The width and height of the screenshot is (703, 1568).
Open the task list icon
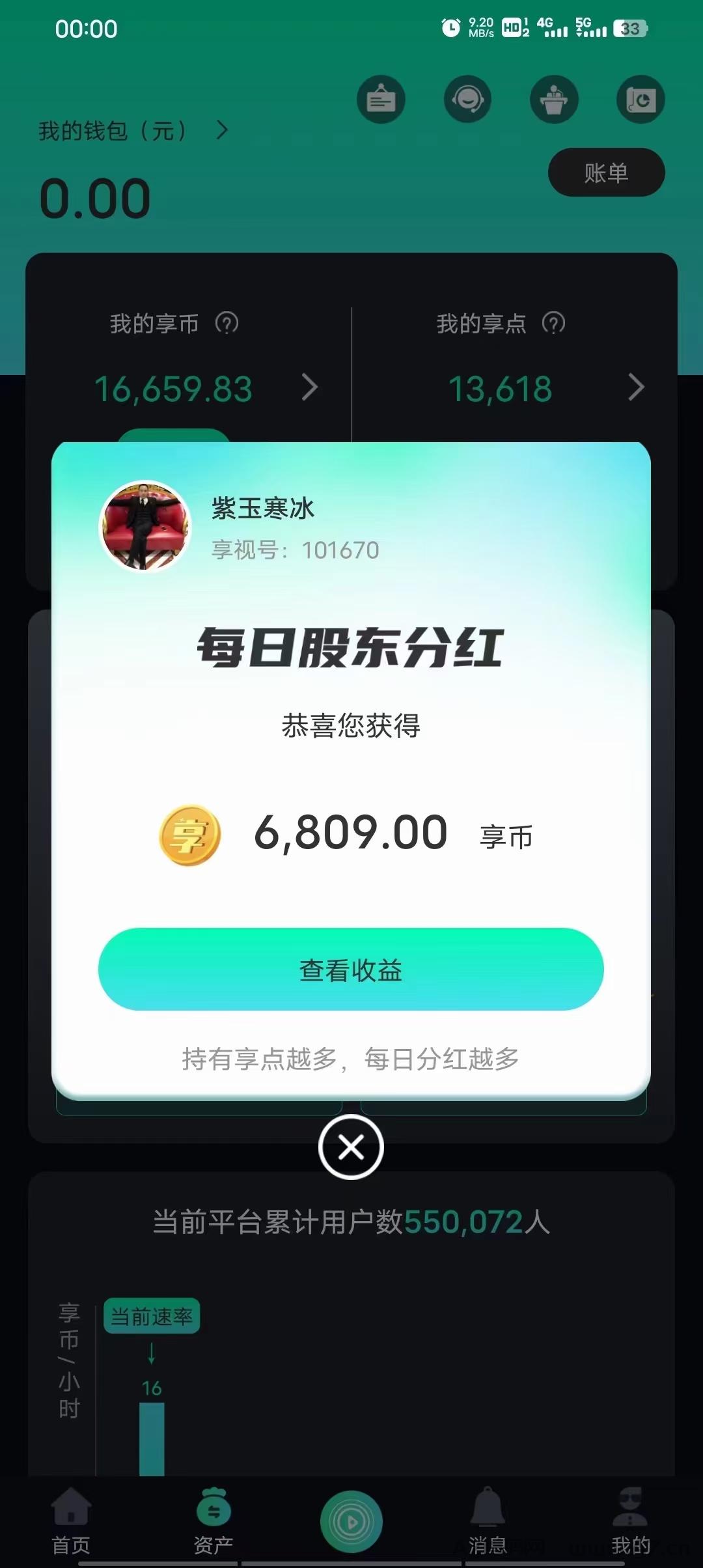pos(381,99)
